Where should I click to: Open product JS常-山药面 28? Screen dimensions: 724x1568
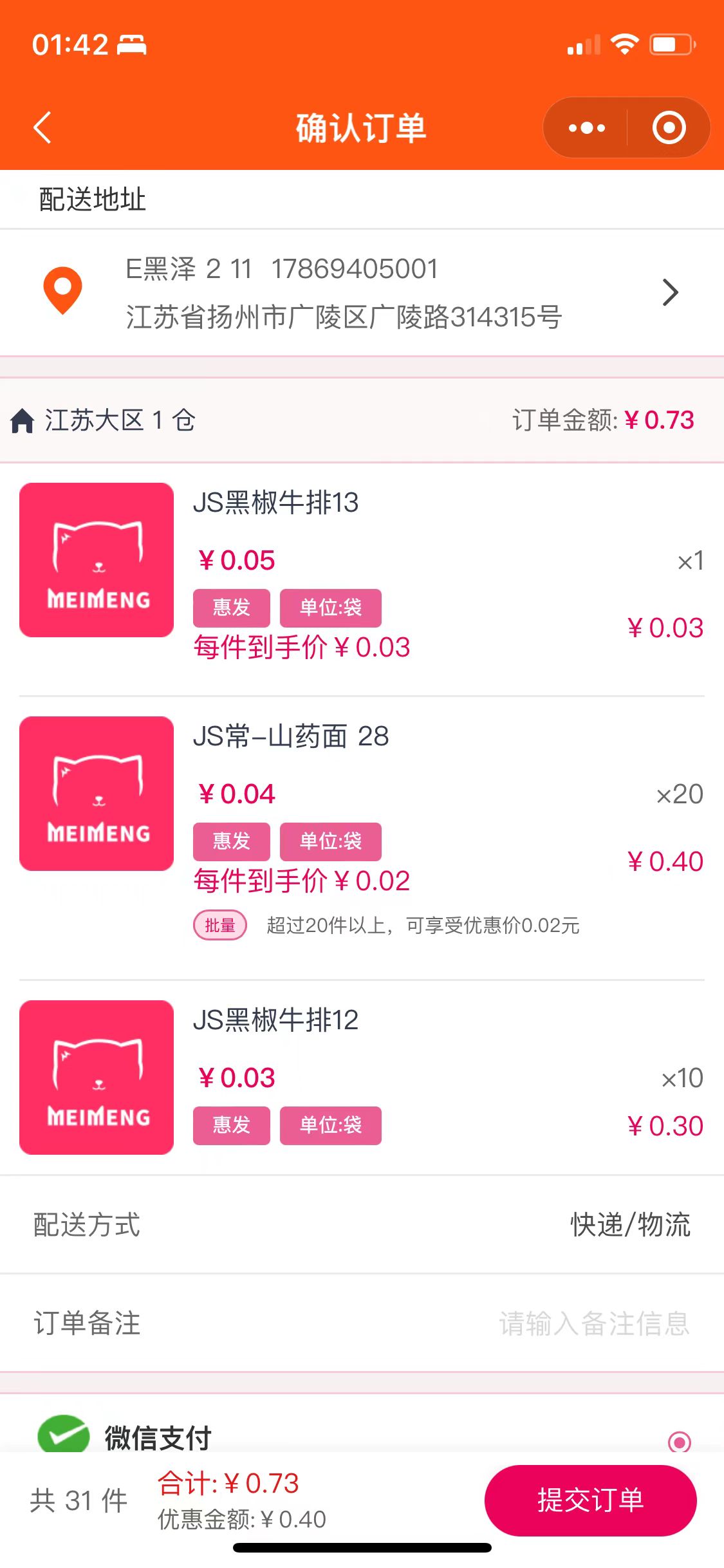click(x=291, y=736)
